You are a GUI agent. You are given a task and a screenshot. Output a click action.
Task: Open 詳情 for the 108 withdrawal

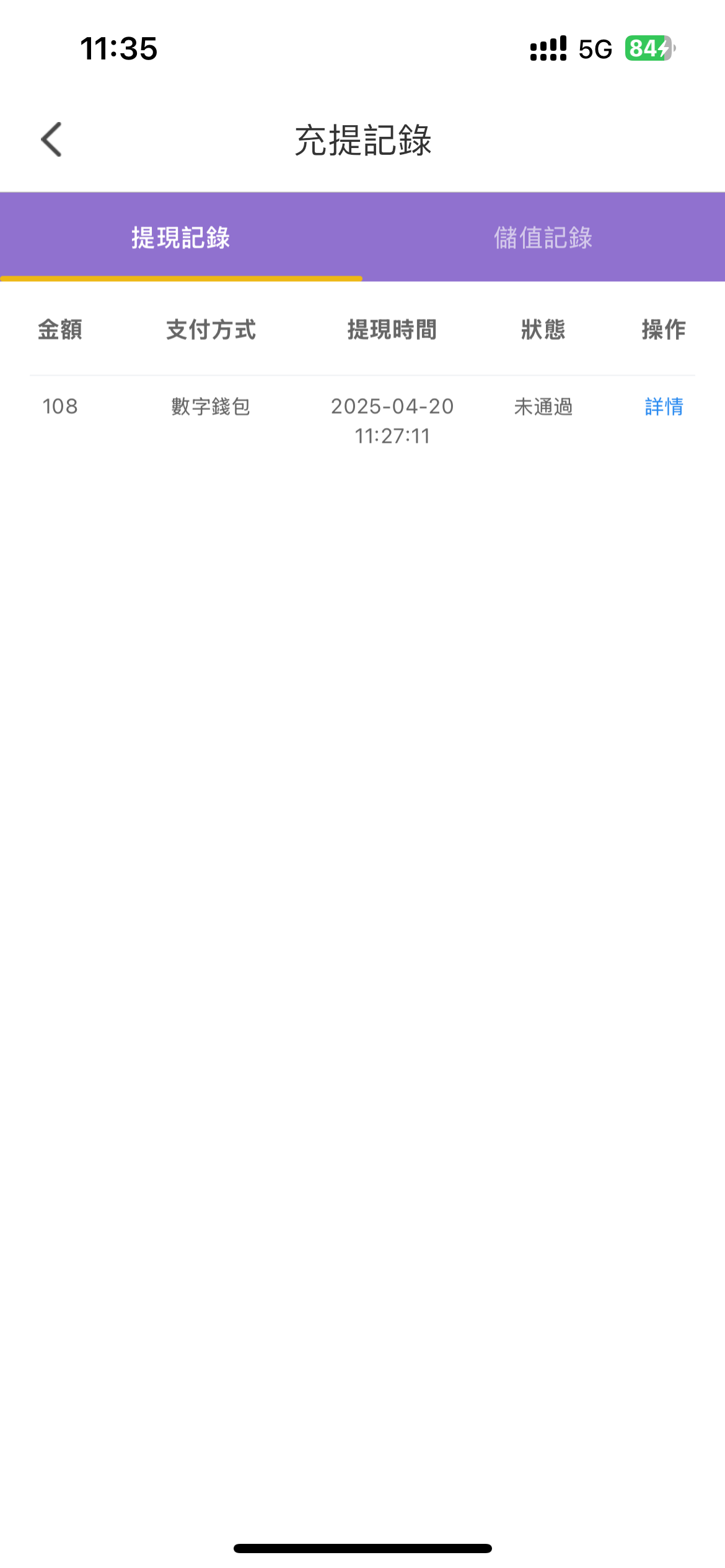pyautogui.click(x=664, y=407)
